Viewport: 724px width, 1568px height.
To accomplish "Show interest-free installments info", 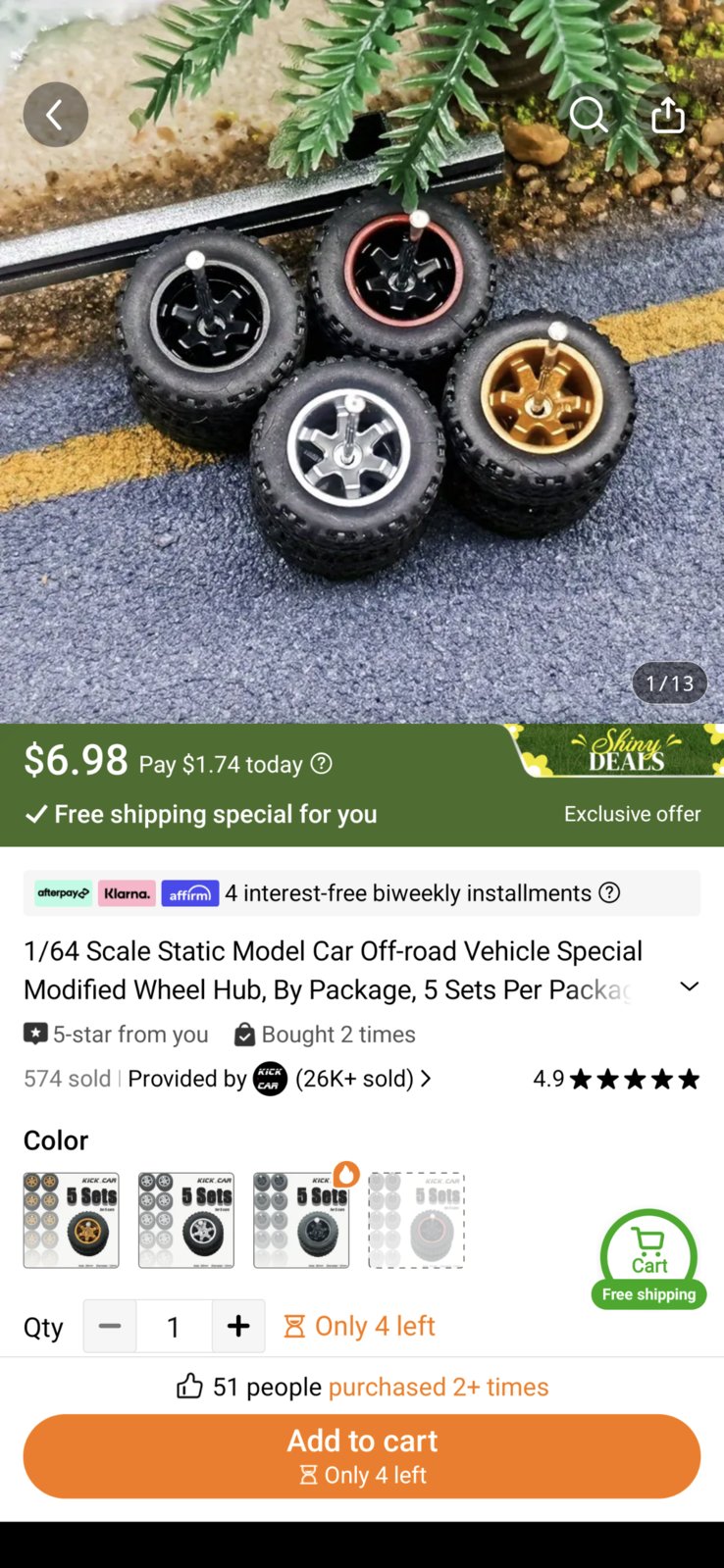I will tap(609, 892).
